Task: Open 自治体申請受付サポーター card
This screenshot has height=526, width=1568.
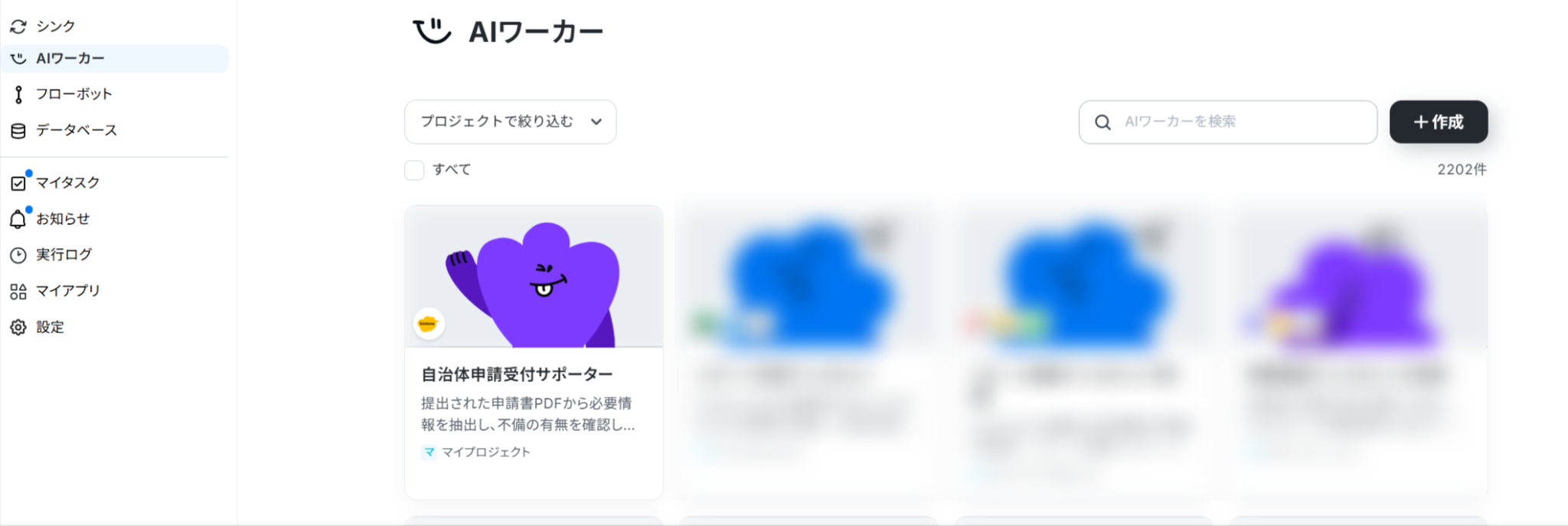Action: [x=534, y=352]
